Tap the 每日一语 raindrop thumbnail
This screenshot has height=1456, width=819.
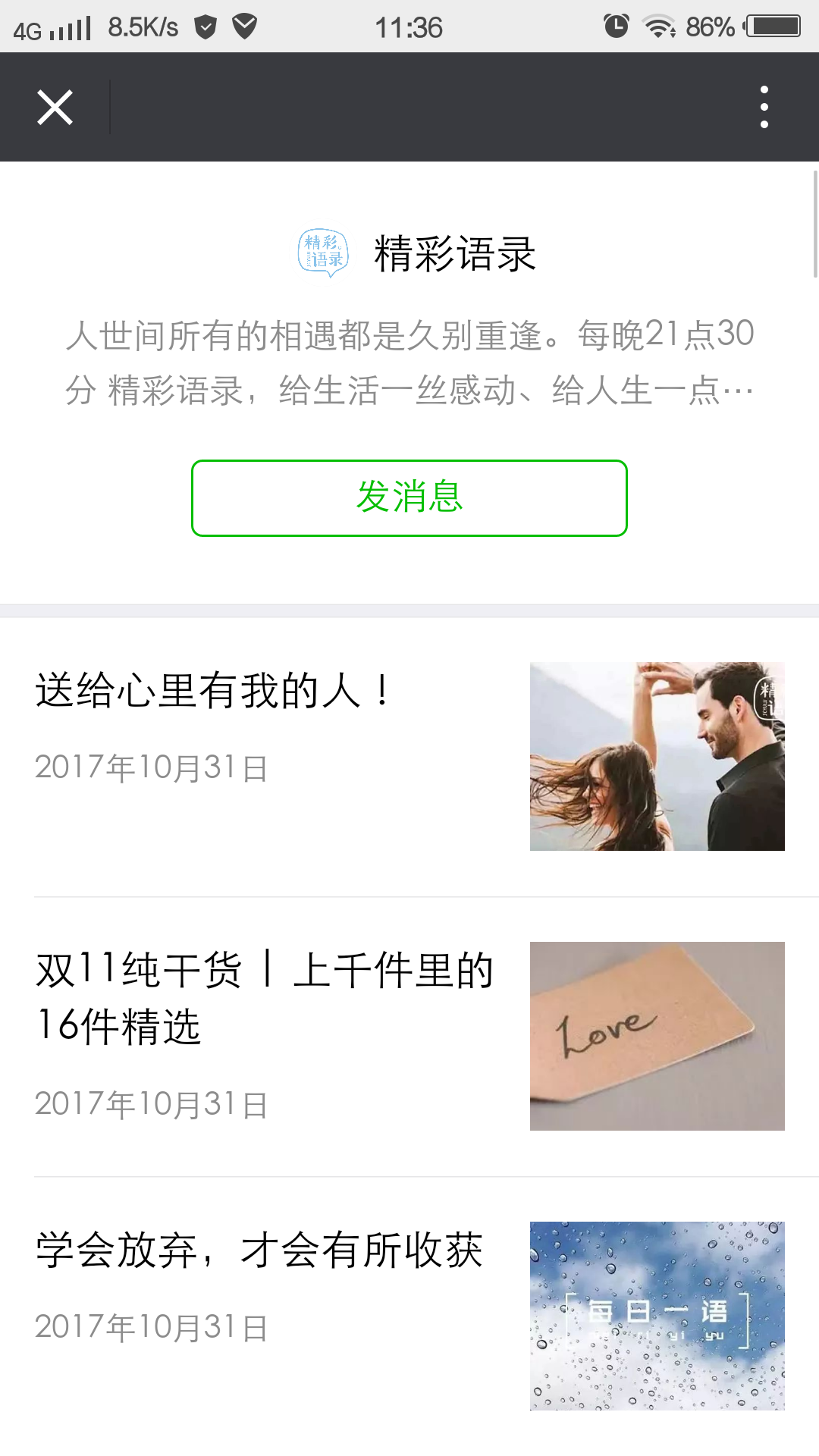(657, 1316)
